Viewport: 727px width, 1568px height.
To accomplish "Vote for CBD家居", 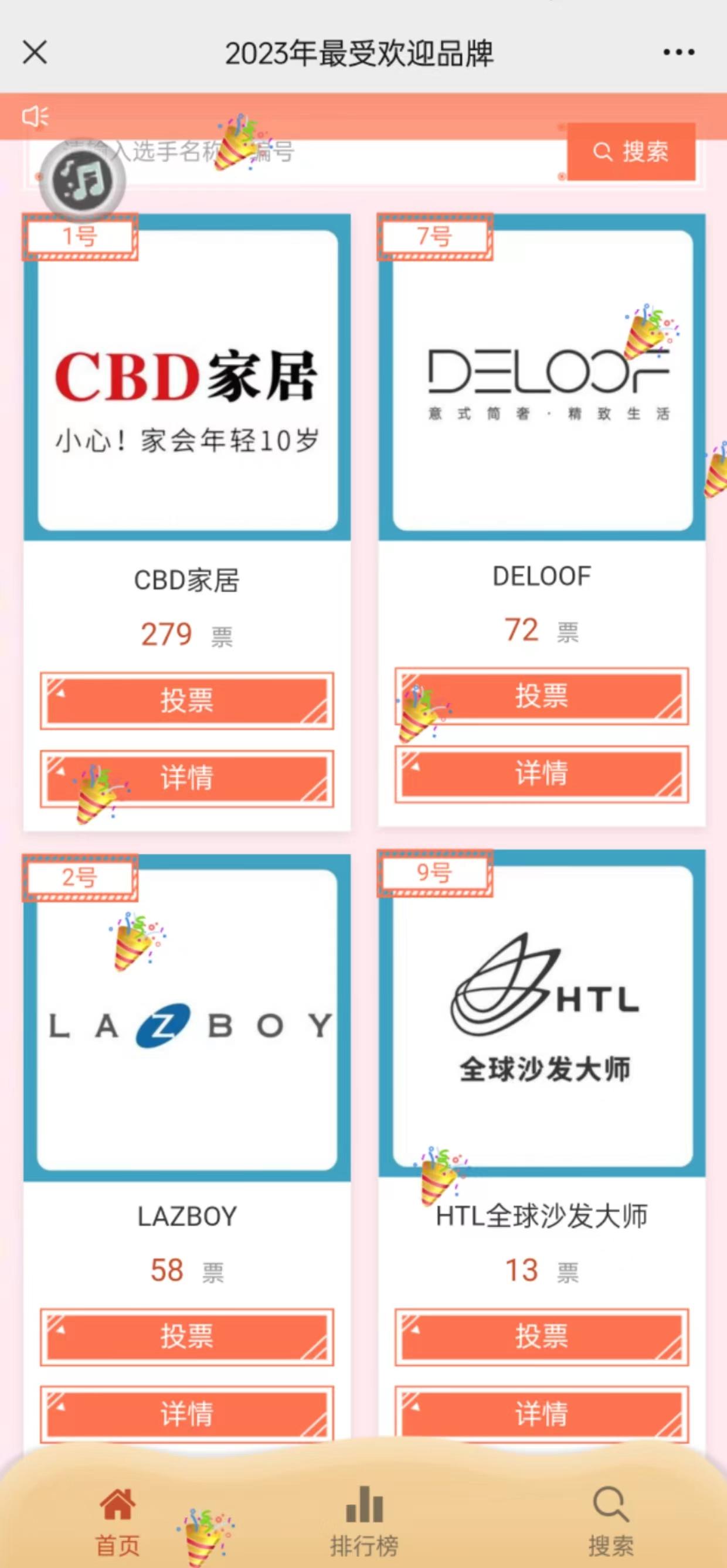I will 186,701.
